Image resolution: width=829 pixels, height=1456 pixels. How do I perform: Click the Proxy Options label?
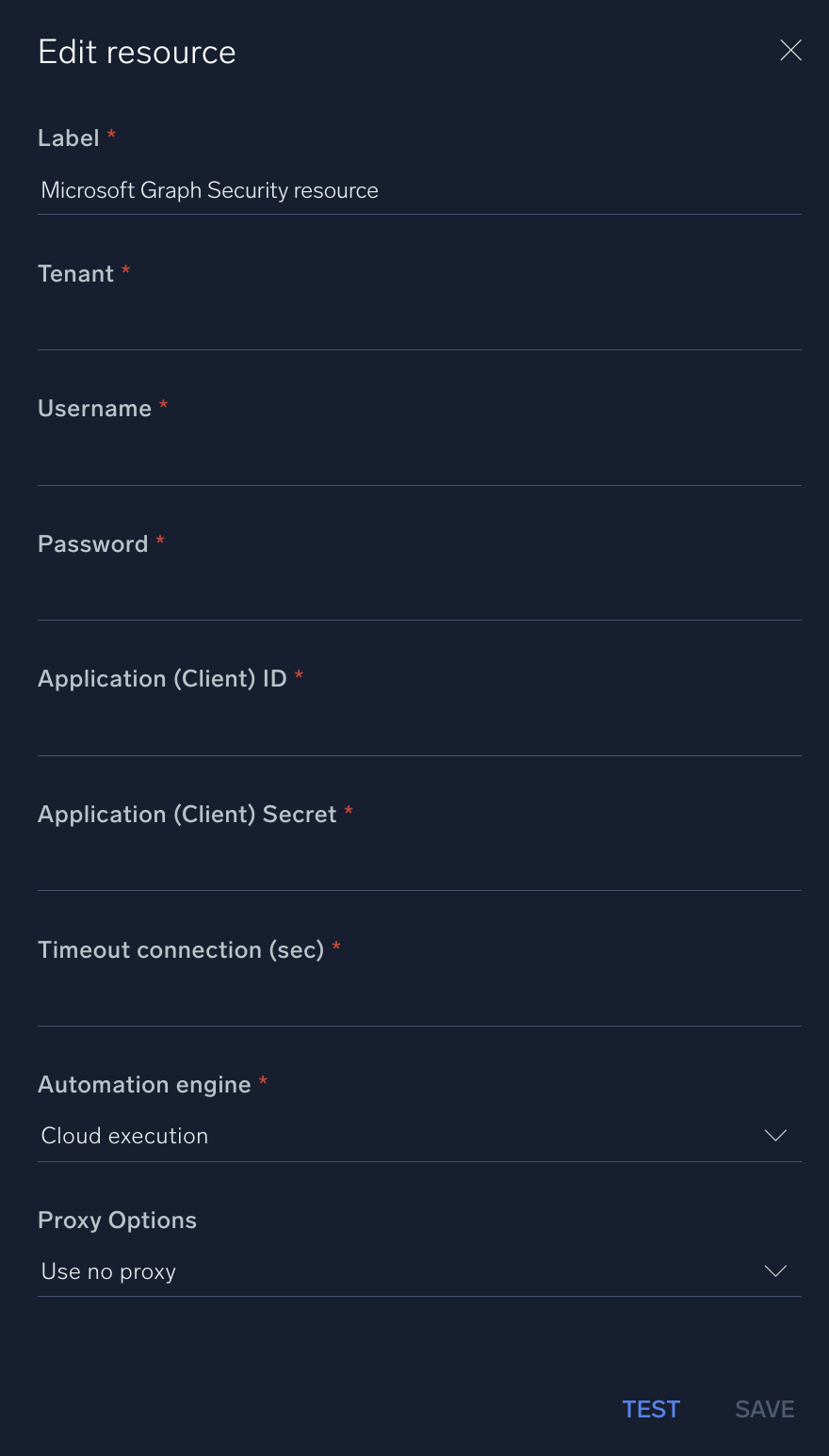point(117,1220)
